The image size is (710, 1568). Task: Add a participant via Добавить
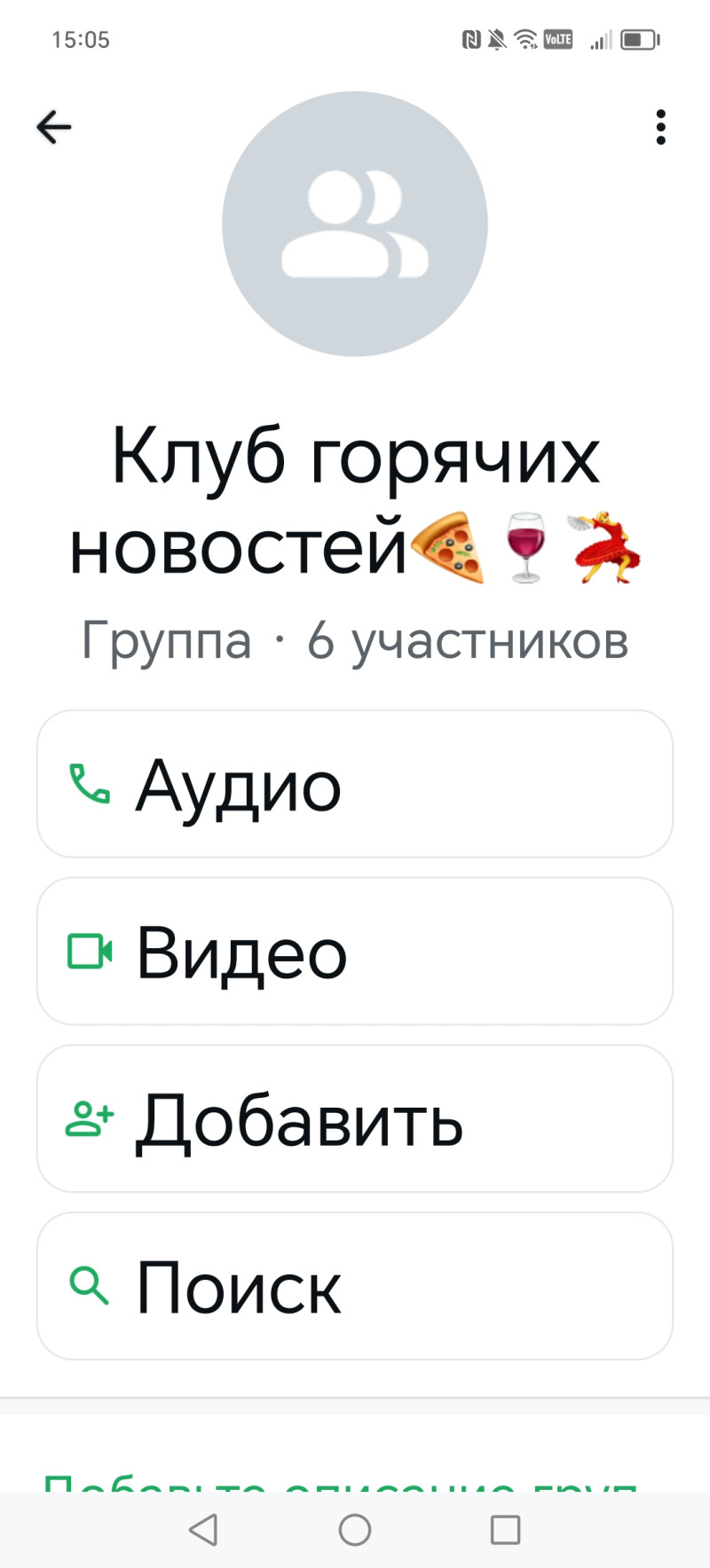(355, 1119)
